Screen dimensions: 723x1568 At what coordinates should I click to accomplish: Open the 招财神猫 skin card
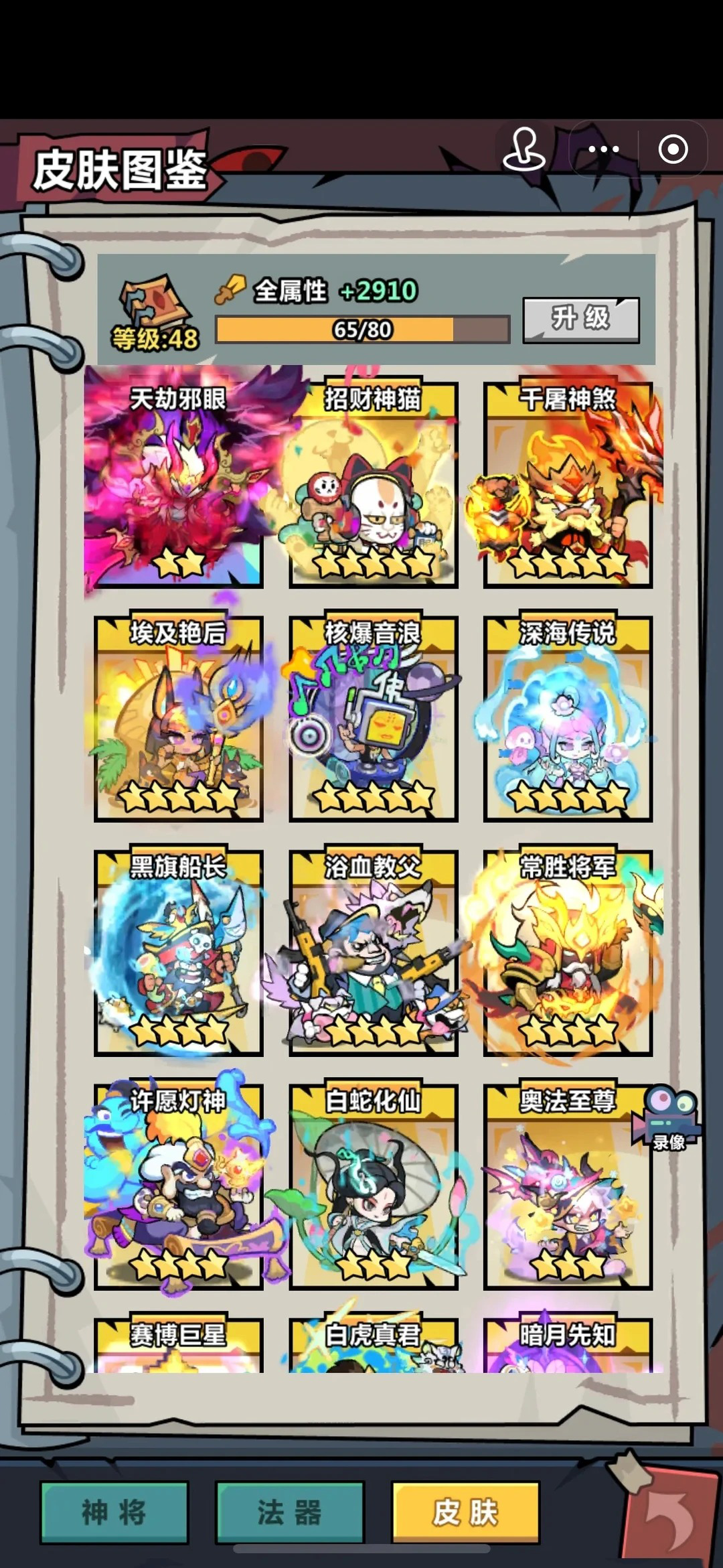373,485
